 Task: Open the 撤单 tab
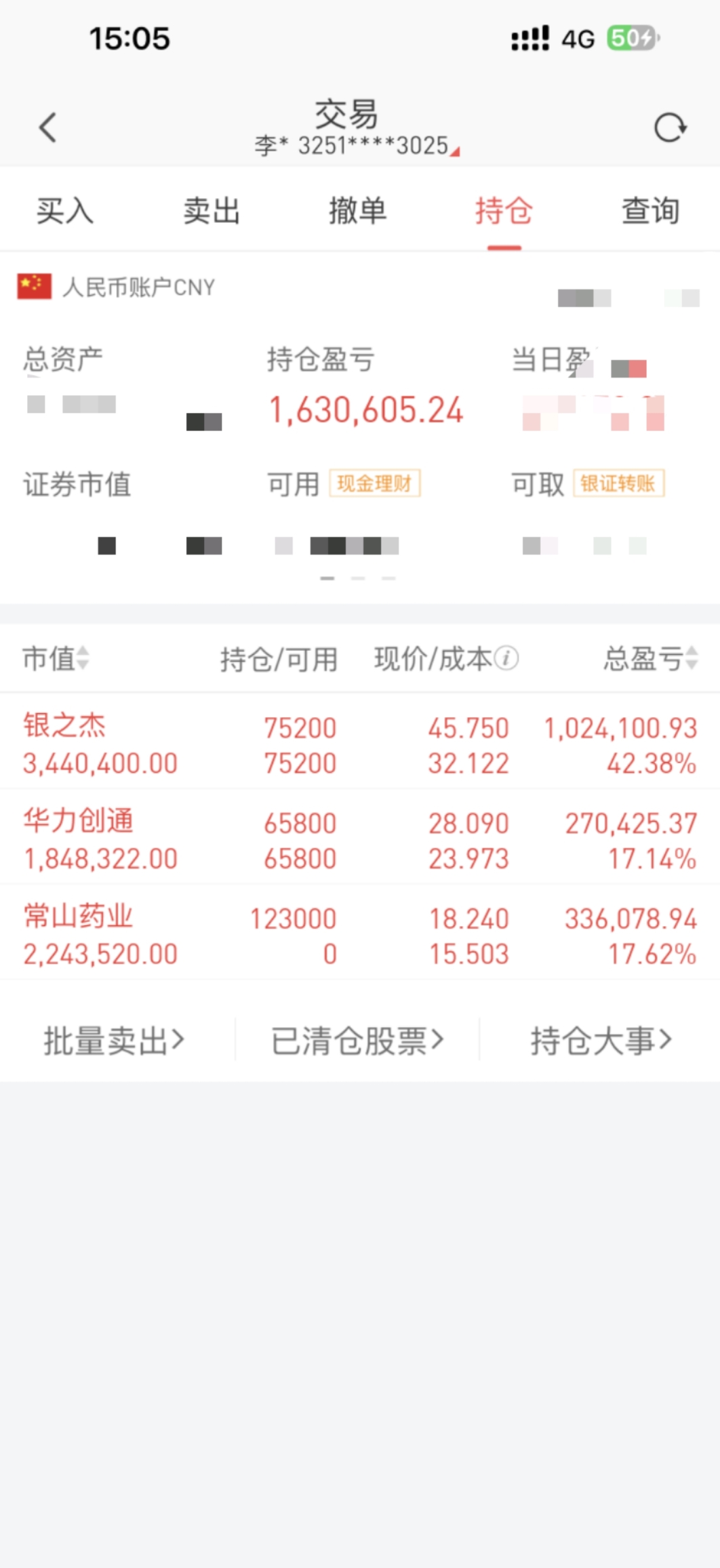359,210
